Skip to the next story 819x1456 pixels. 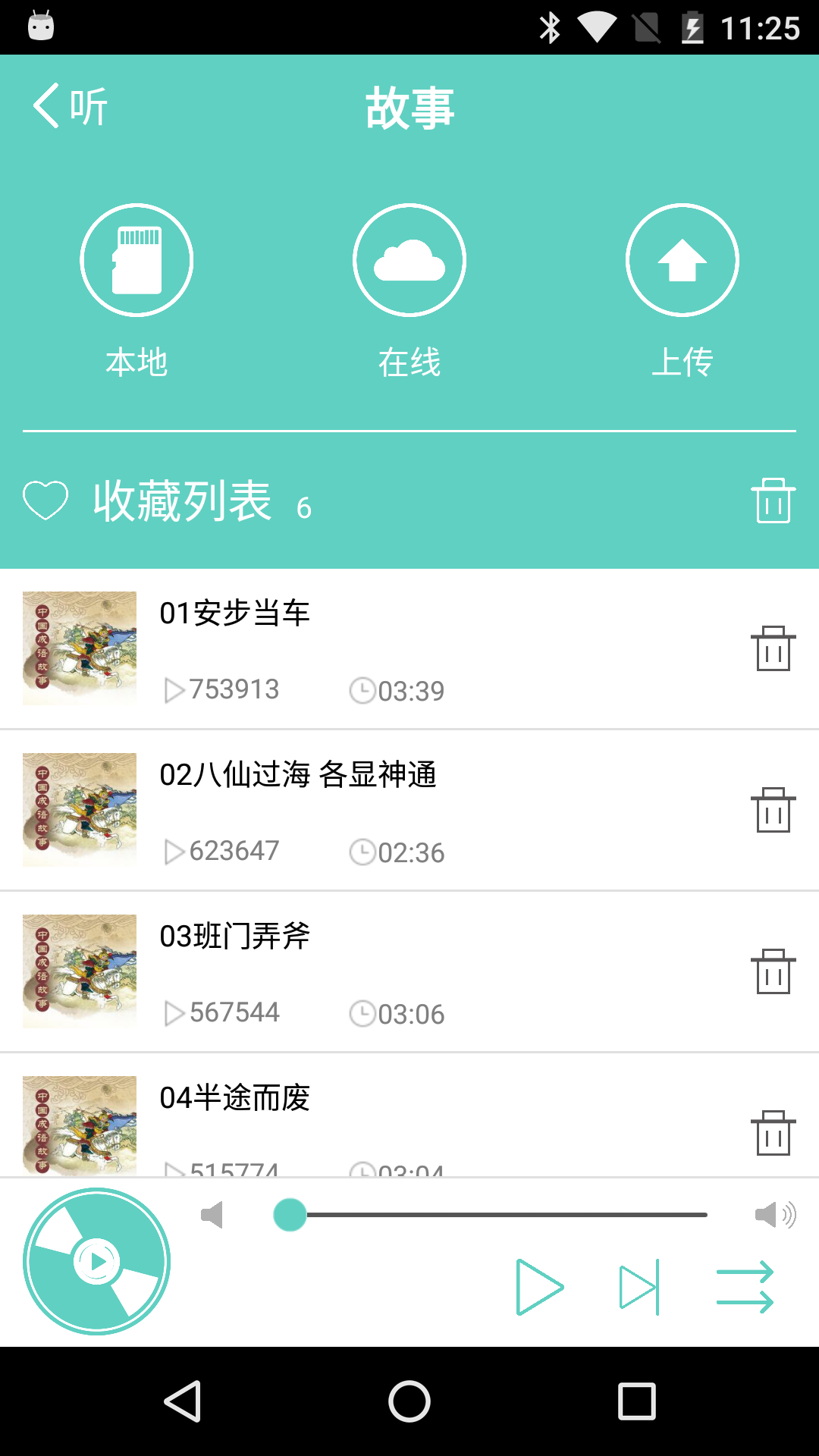tap(639, 1287)
